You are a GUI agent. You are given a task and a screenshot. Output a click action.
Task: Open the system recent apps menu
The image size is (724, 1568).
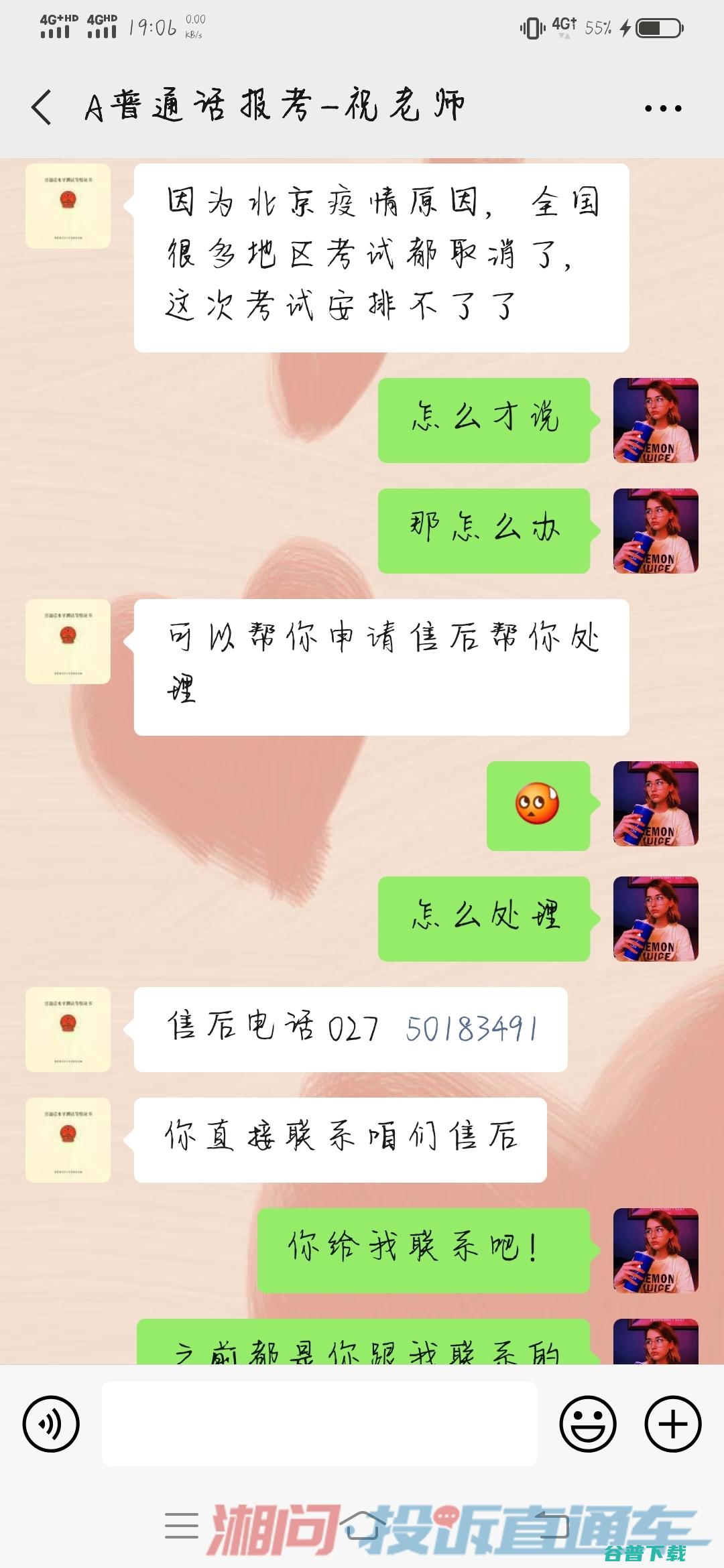tap(181, 1526)
